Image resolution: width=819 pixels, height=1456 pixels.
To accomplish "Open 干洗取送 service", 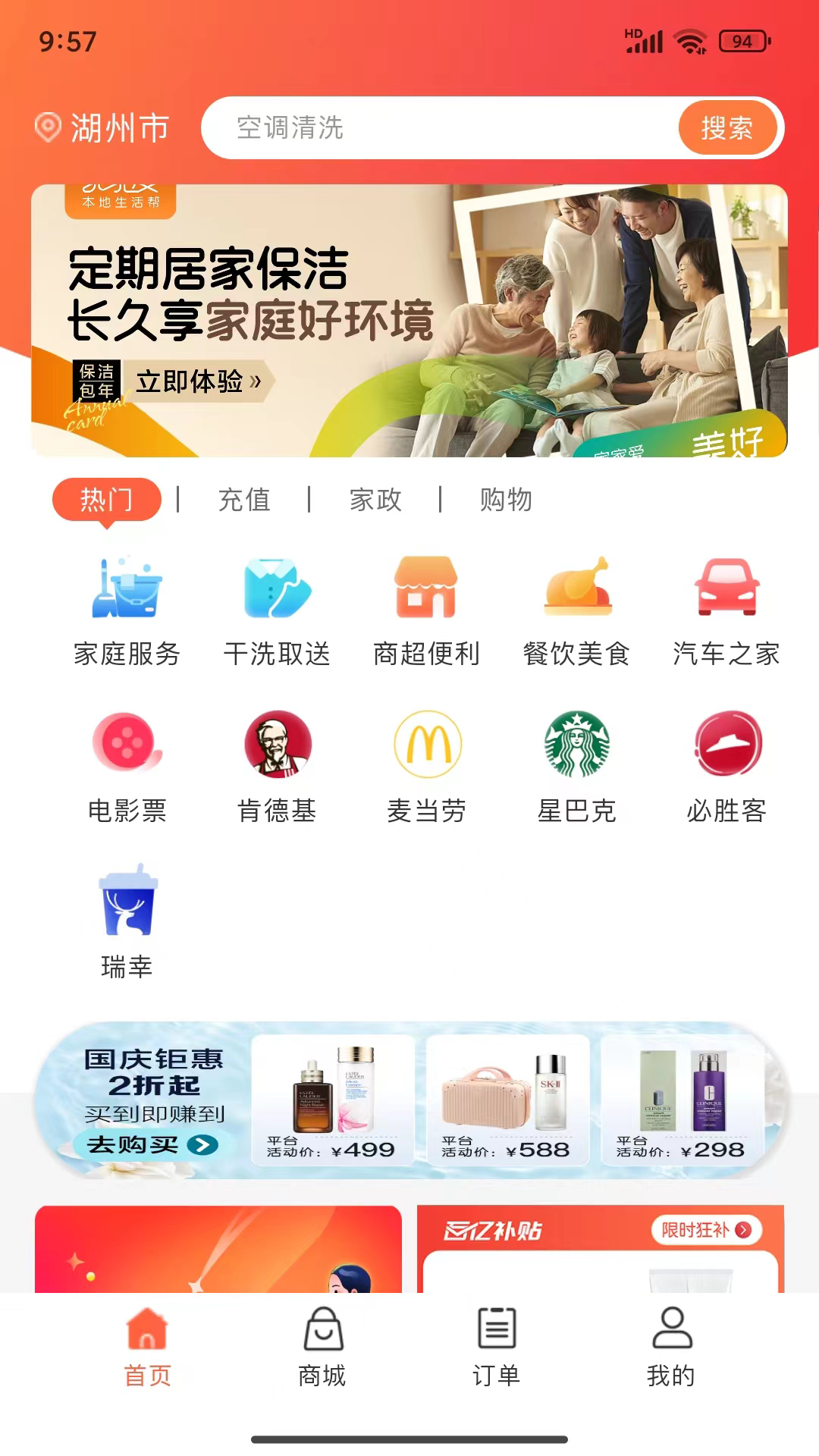I will tap(277, 611).
